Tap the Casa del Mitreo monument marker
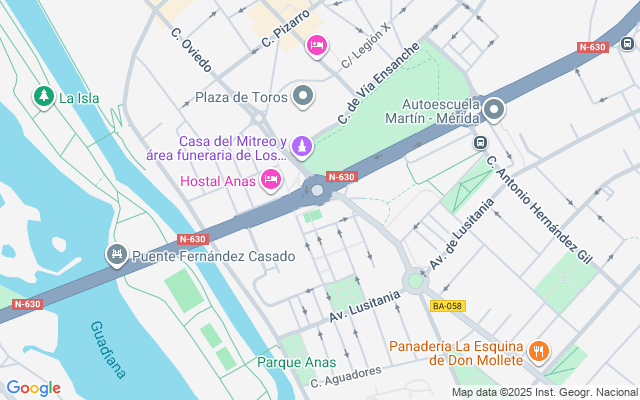 pyautogui.click(x=301, y=148)
